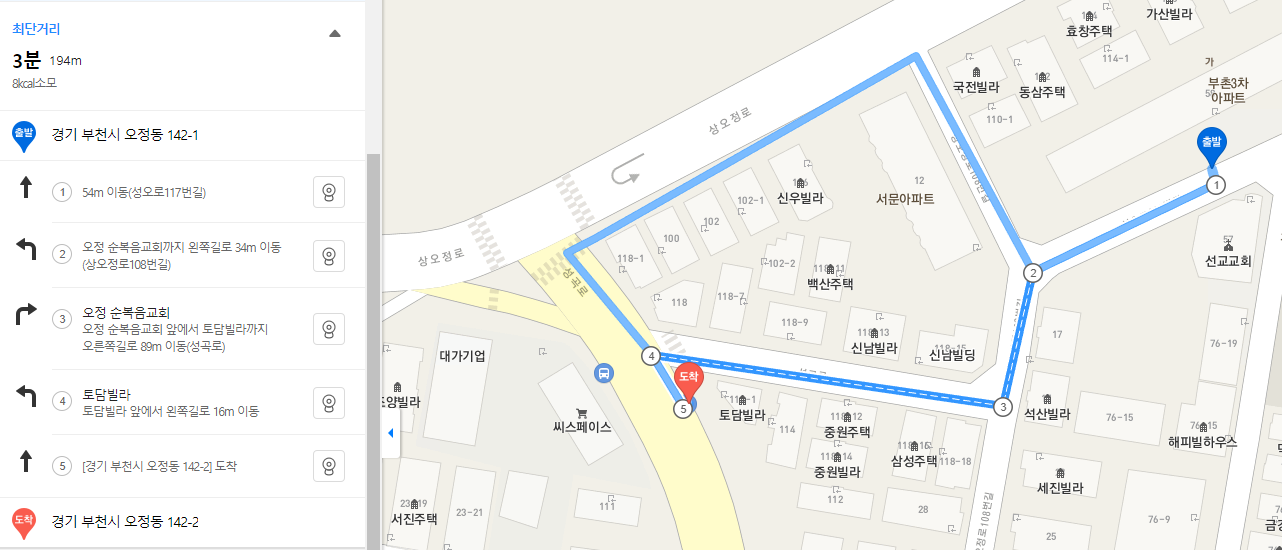Collapse the 최단거리 route summary
The width and height of the screenshot is (1282, 550).
(x=335, y=33)
